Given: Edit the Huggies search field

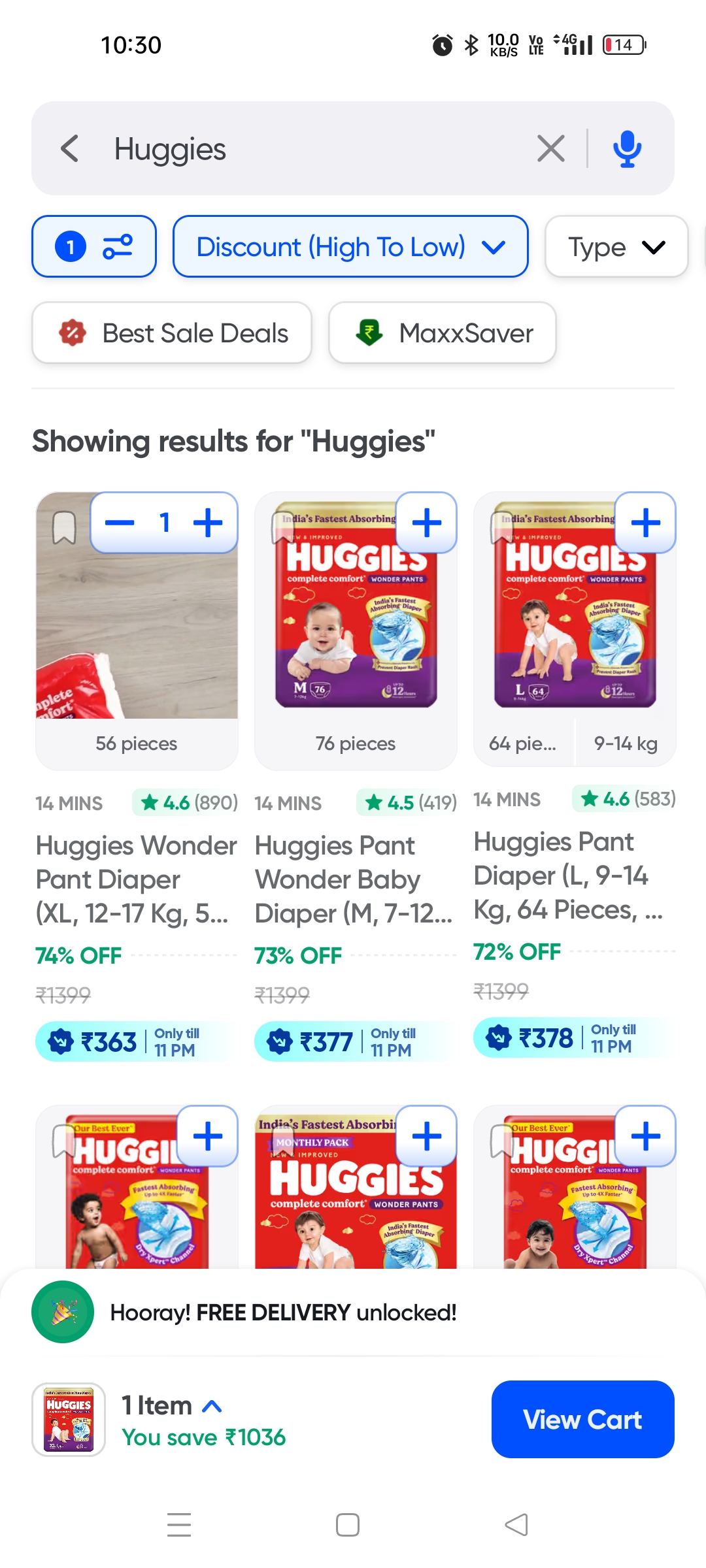Looking at the screenshot, I should [314, 149].
